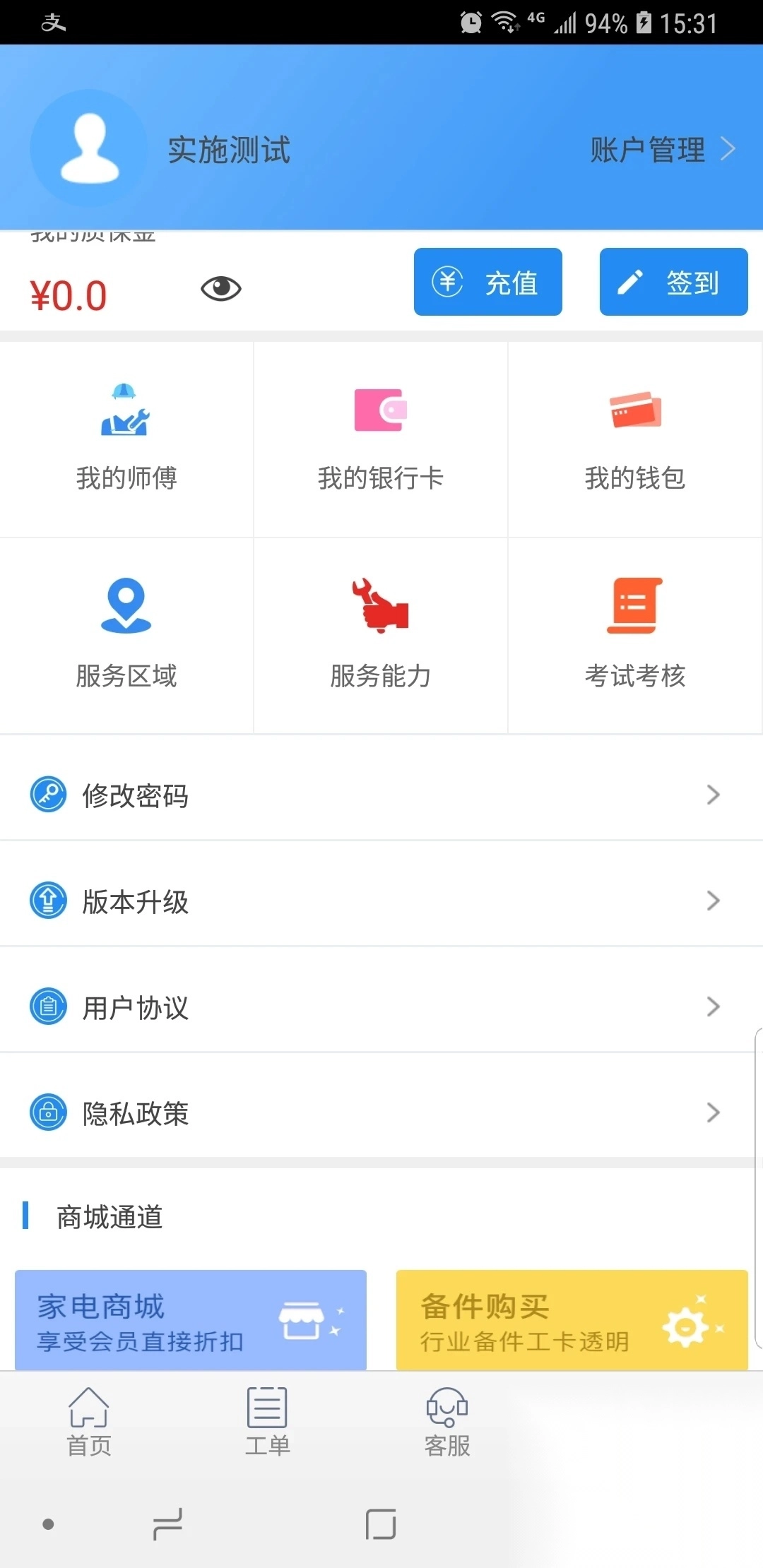Open 我的银行卡 bank cards
The width and height of the screenshot is (763, 1568).
(381, 439)
